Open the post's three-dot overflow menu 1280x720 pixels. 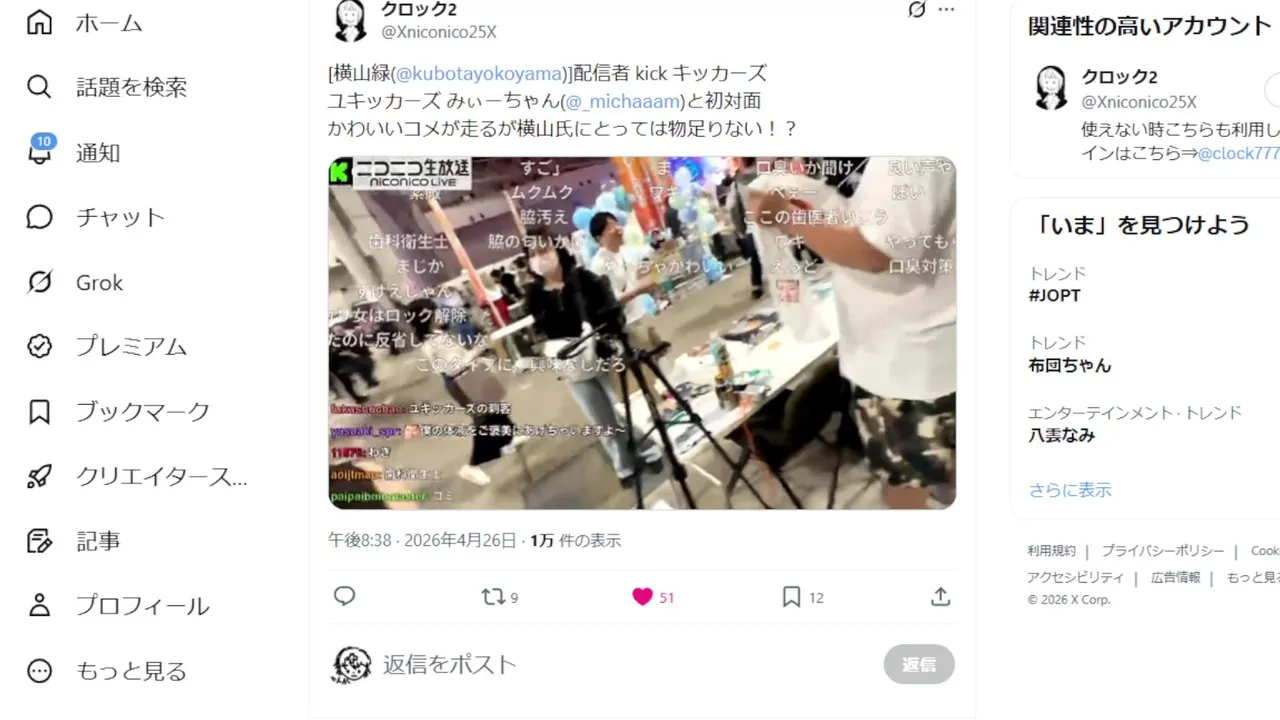pyautogui.click(x=946, y=10)
